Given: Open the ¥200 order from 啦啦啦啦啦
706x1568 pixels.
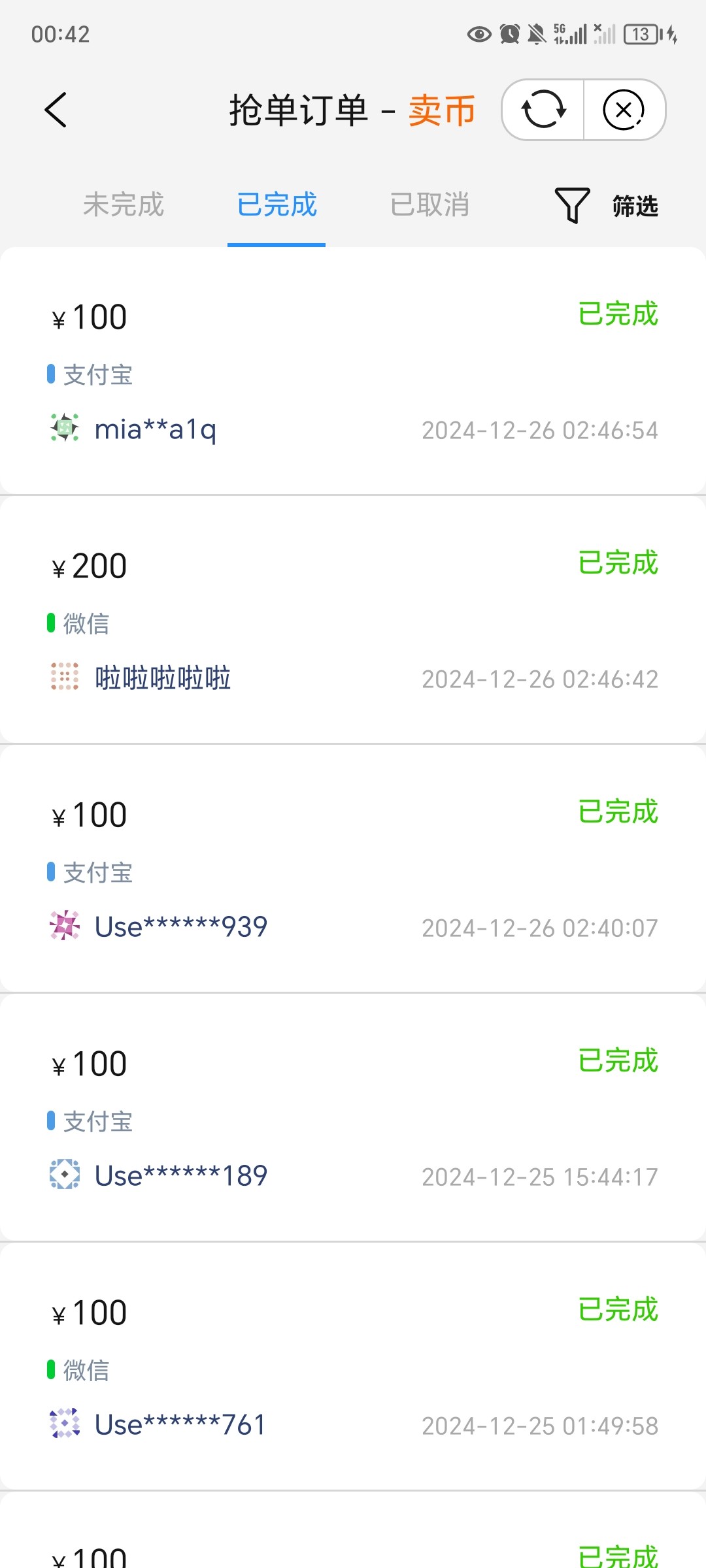Looking at the screenshot, I should 353,620.
